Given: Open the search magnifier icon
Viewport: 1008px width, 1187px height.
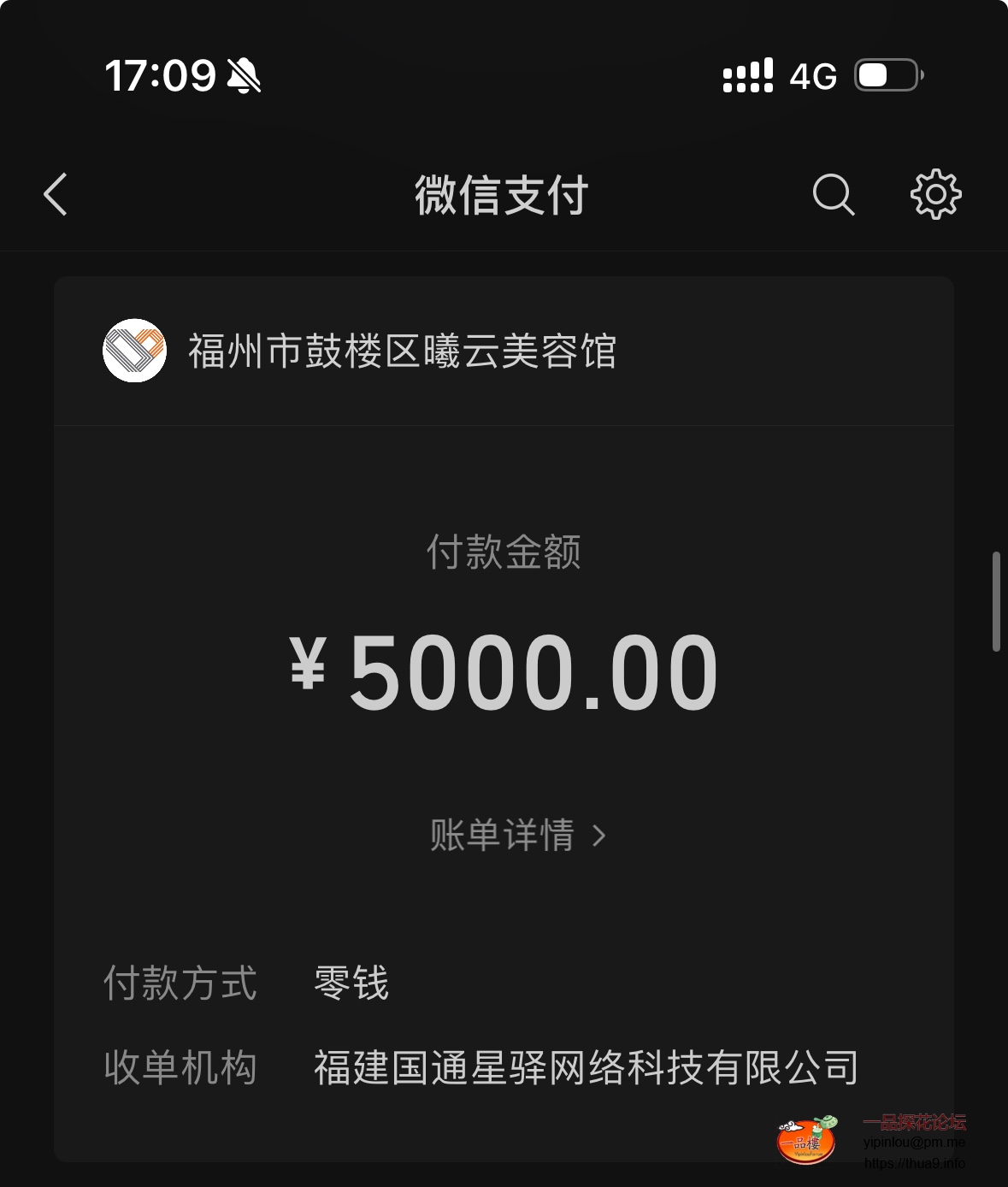Looking at the screenshot, I should (x=833, y=195).
